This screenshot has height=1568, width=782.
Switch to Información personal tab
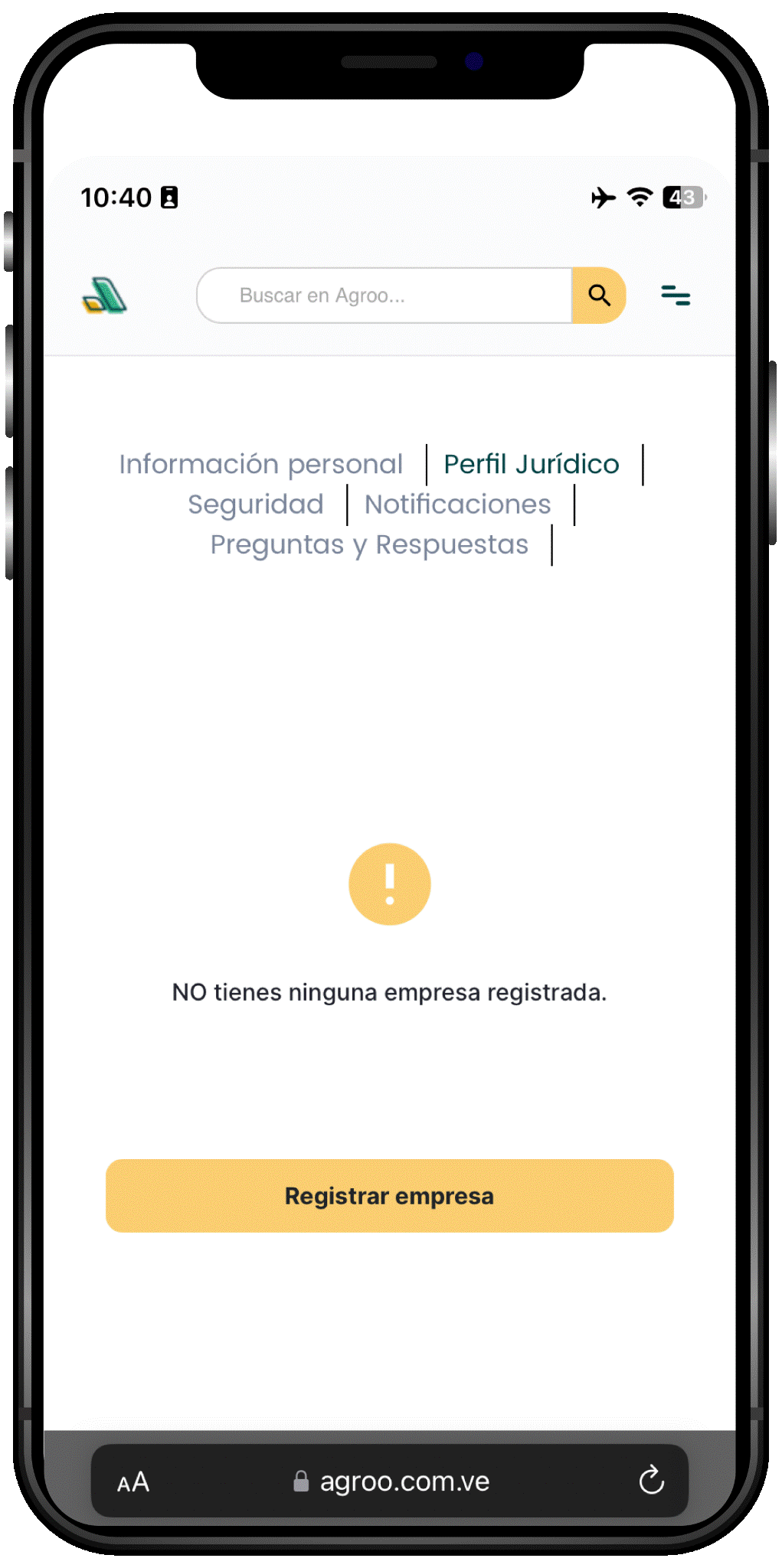click(260, 464)
